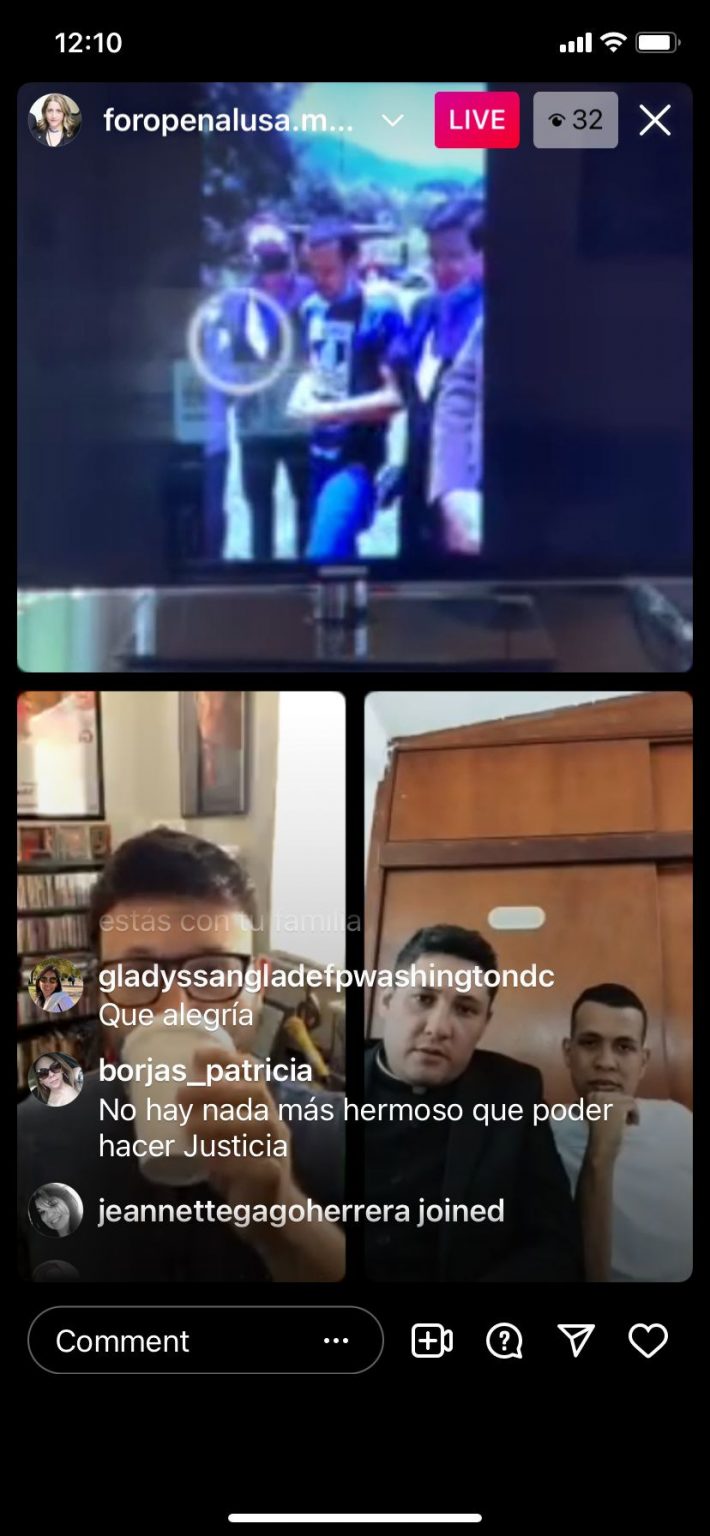
Task: Expand the host dropdown chevron
Action: coord(393,121)
